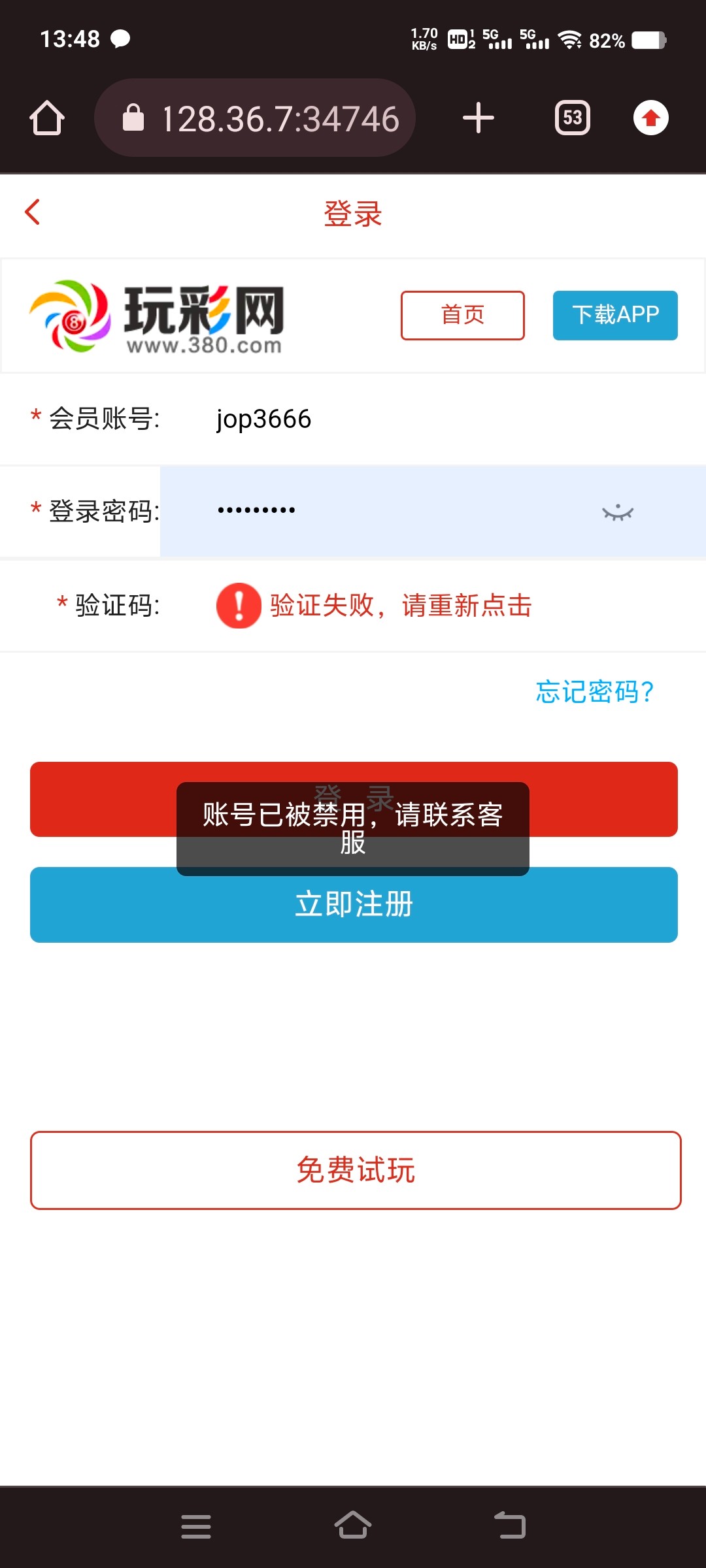Go to the 首页 home page

[x=462, y=316]
